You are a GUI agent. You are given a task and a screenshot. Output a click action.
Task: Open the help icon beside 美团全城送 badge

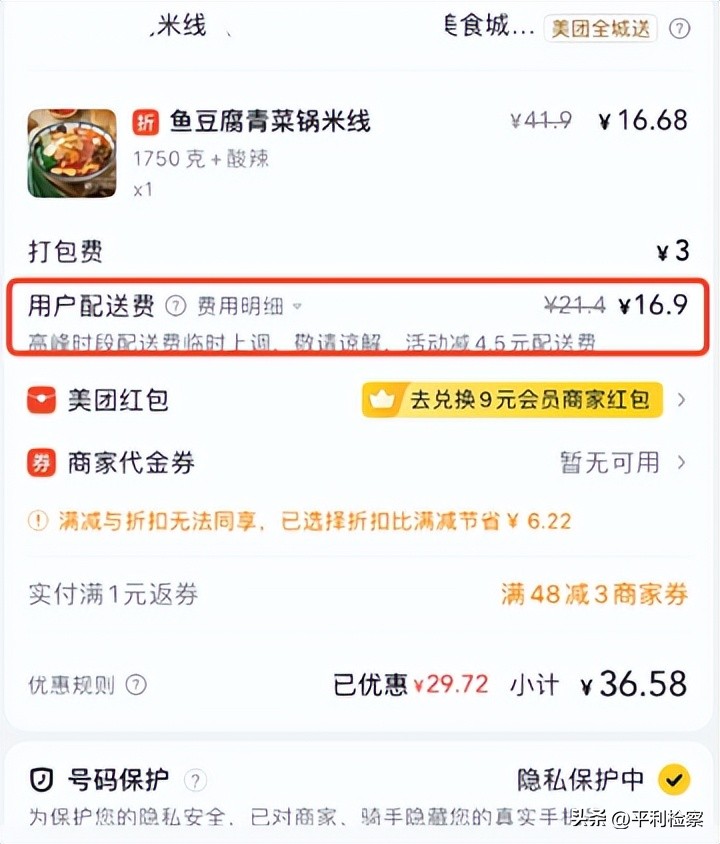pyautogui.click(x=679, y=30)
